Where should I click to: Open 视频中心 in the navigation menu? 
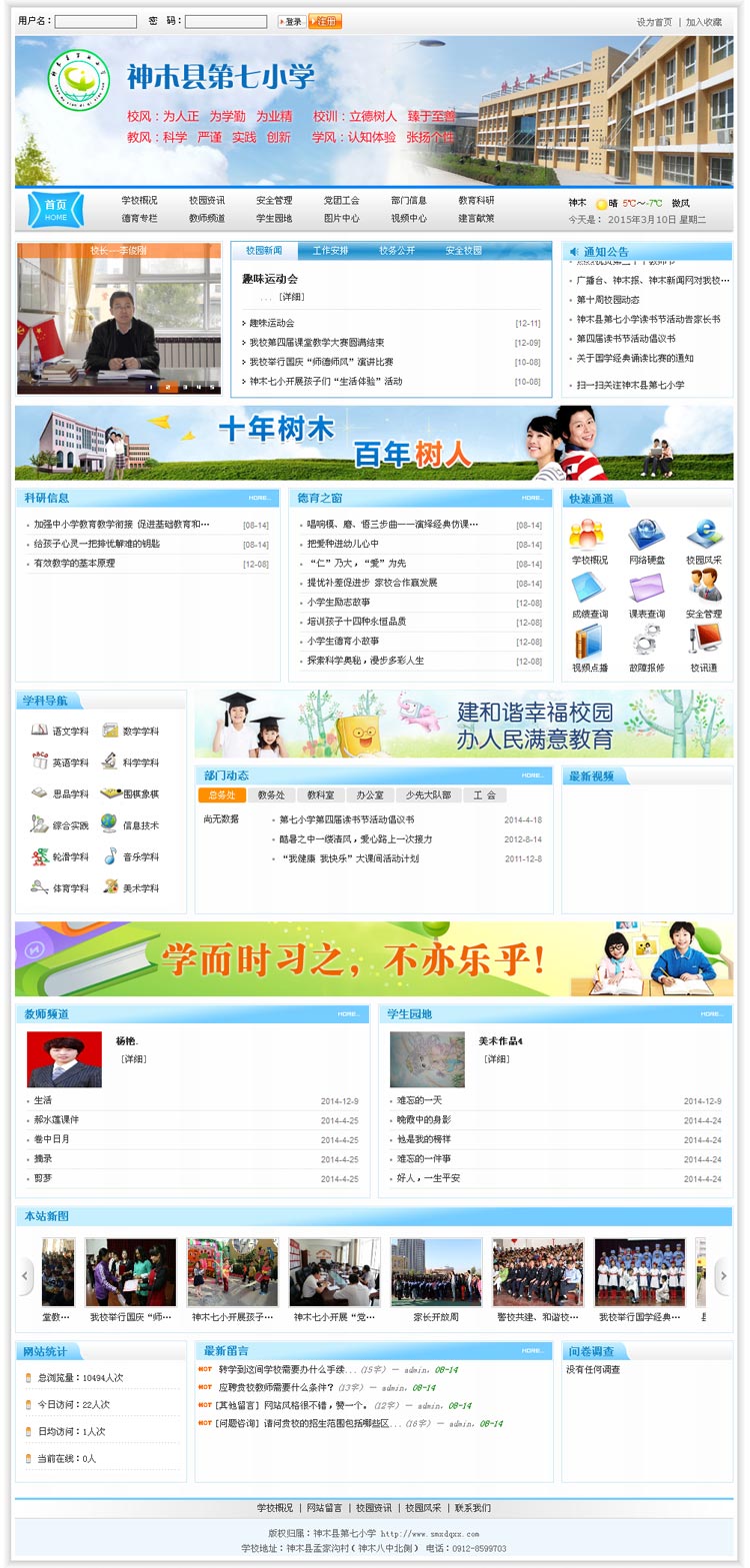(x=408, y=218)
